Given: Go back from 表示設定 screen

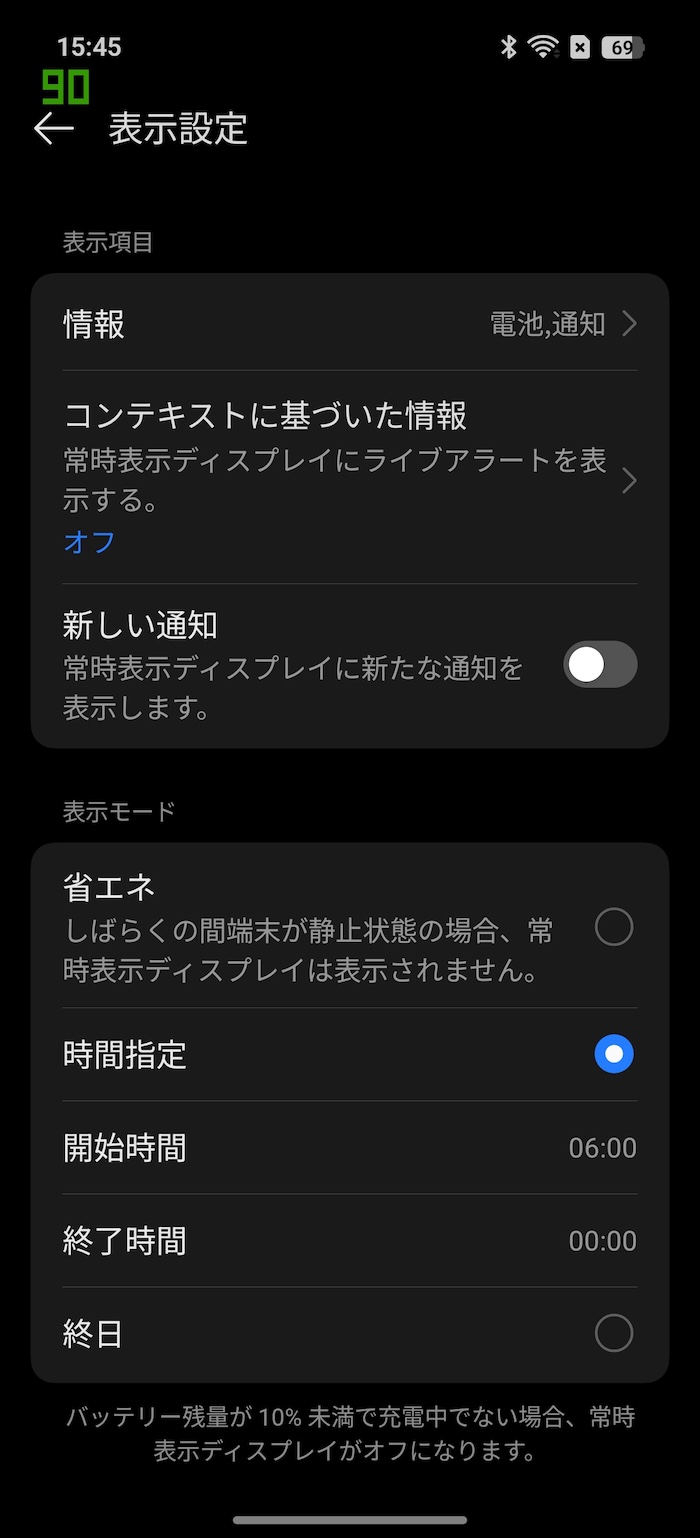Looking at the screenshot, I should click(x=54, y=129).
